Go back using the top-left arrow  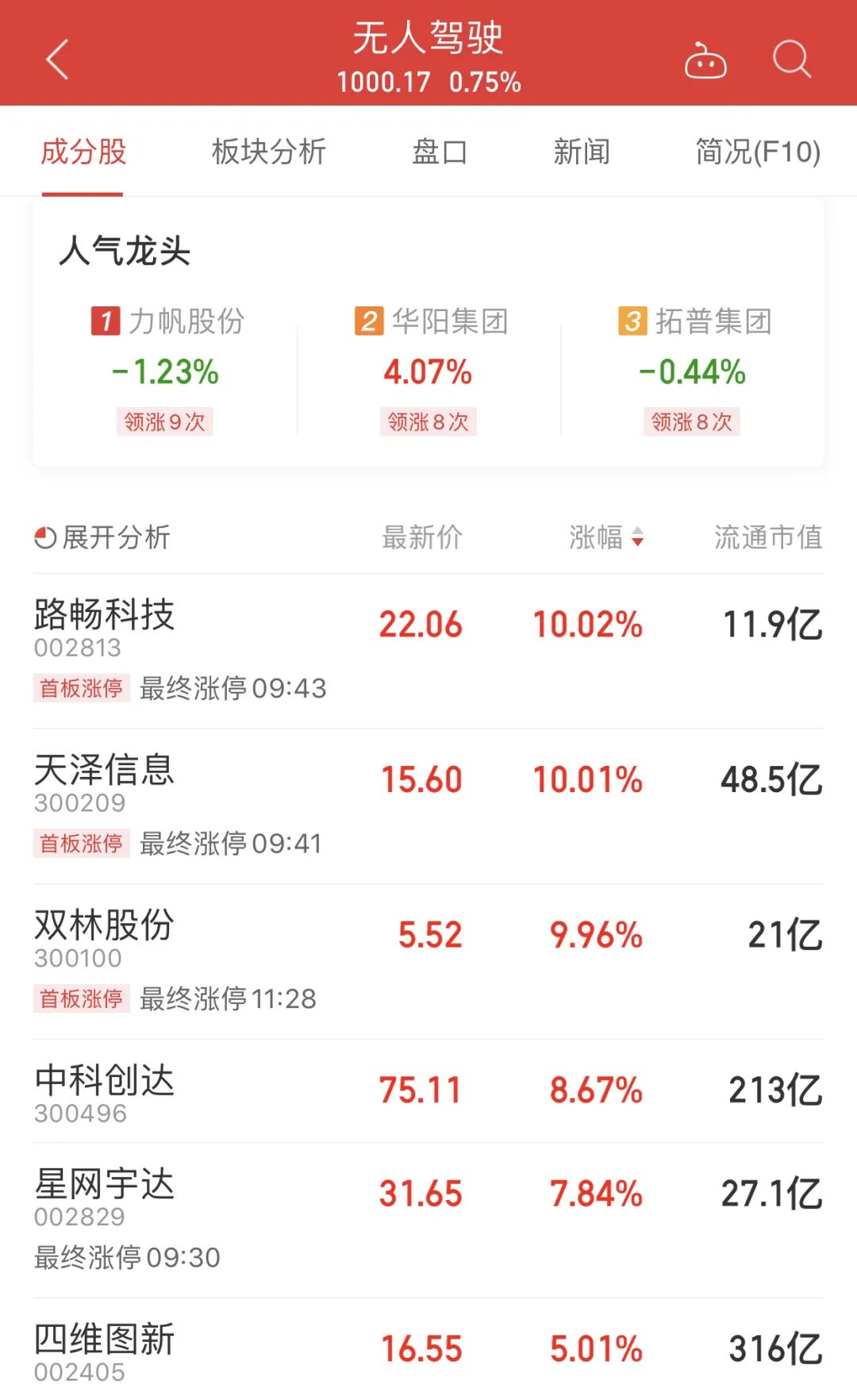[57, 60]
